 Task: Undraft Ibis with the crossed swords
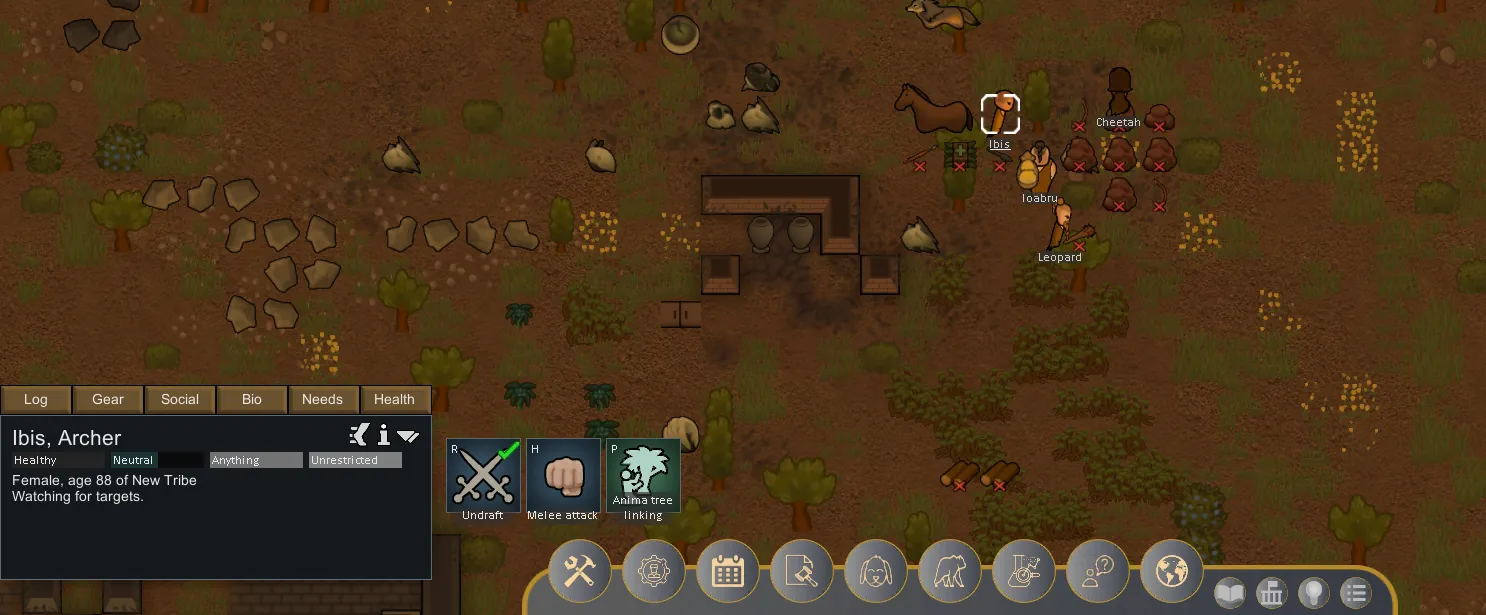tap(484, 475)
